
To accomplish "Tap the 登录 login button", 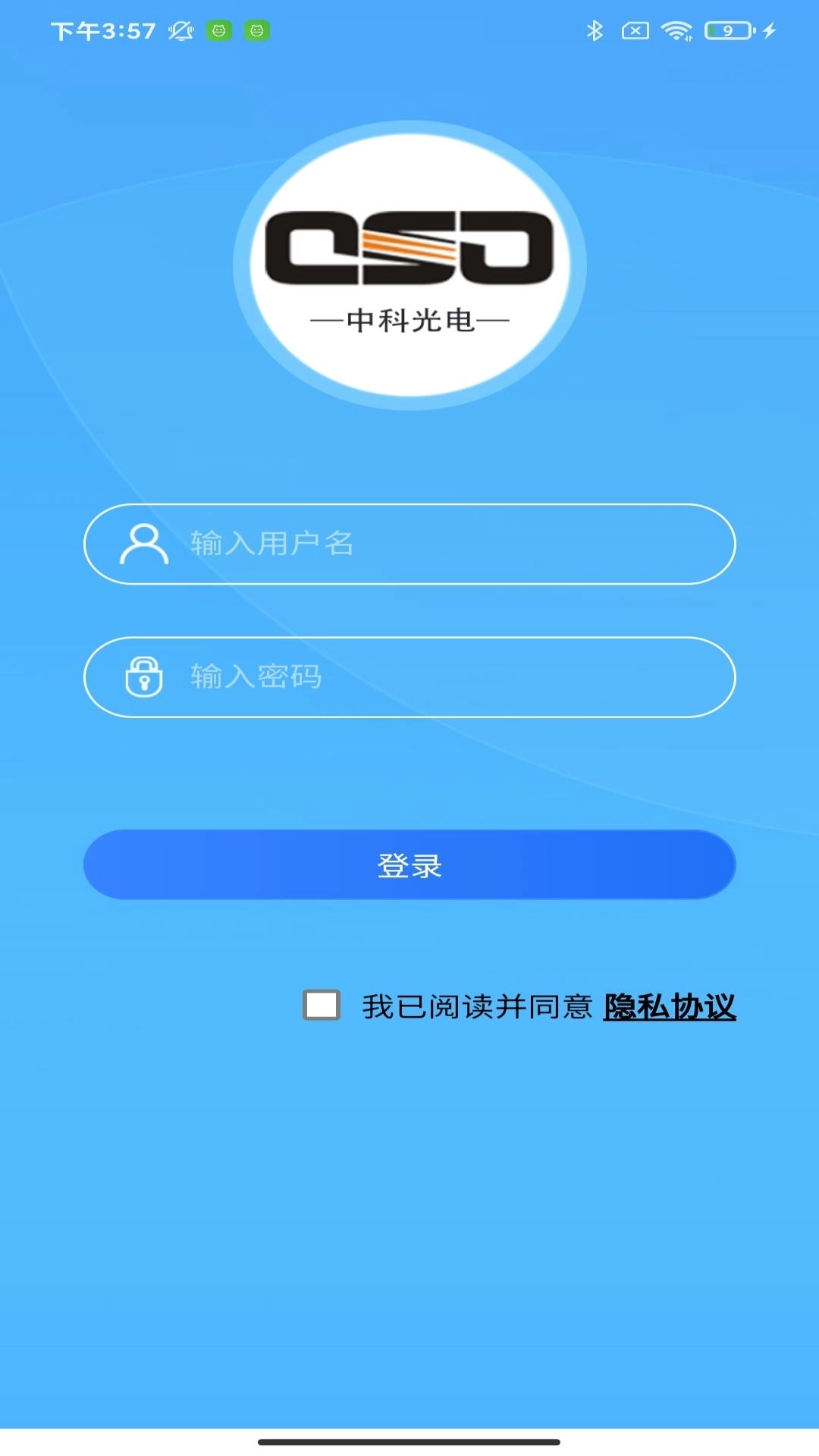I will [409, 864].
